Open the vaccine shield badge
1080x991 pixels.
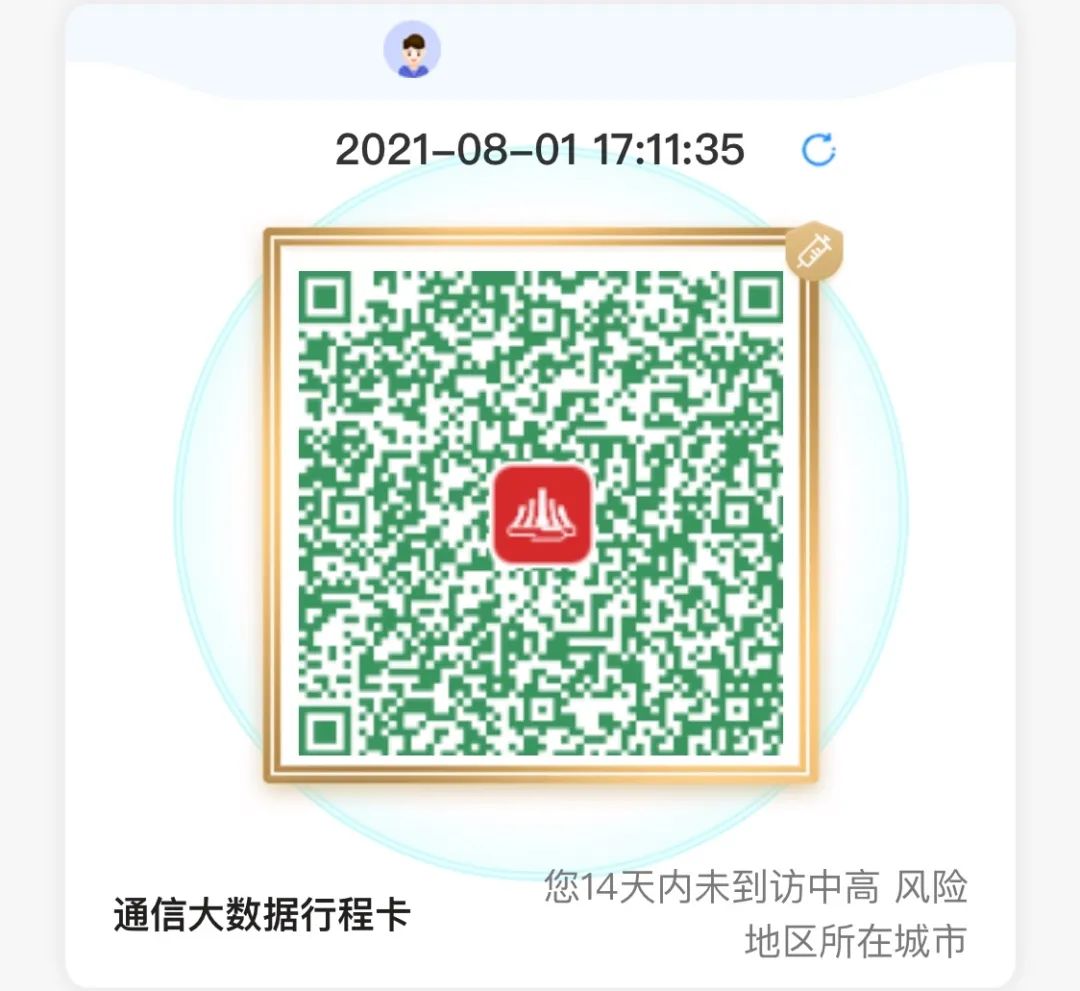[814, 250]
